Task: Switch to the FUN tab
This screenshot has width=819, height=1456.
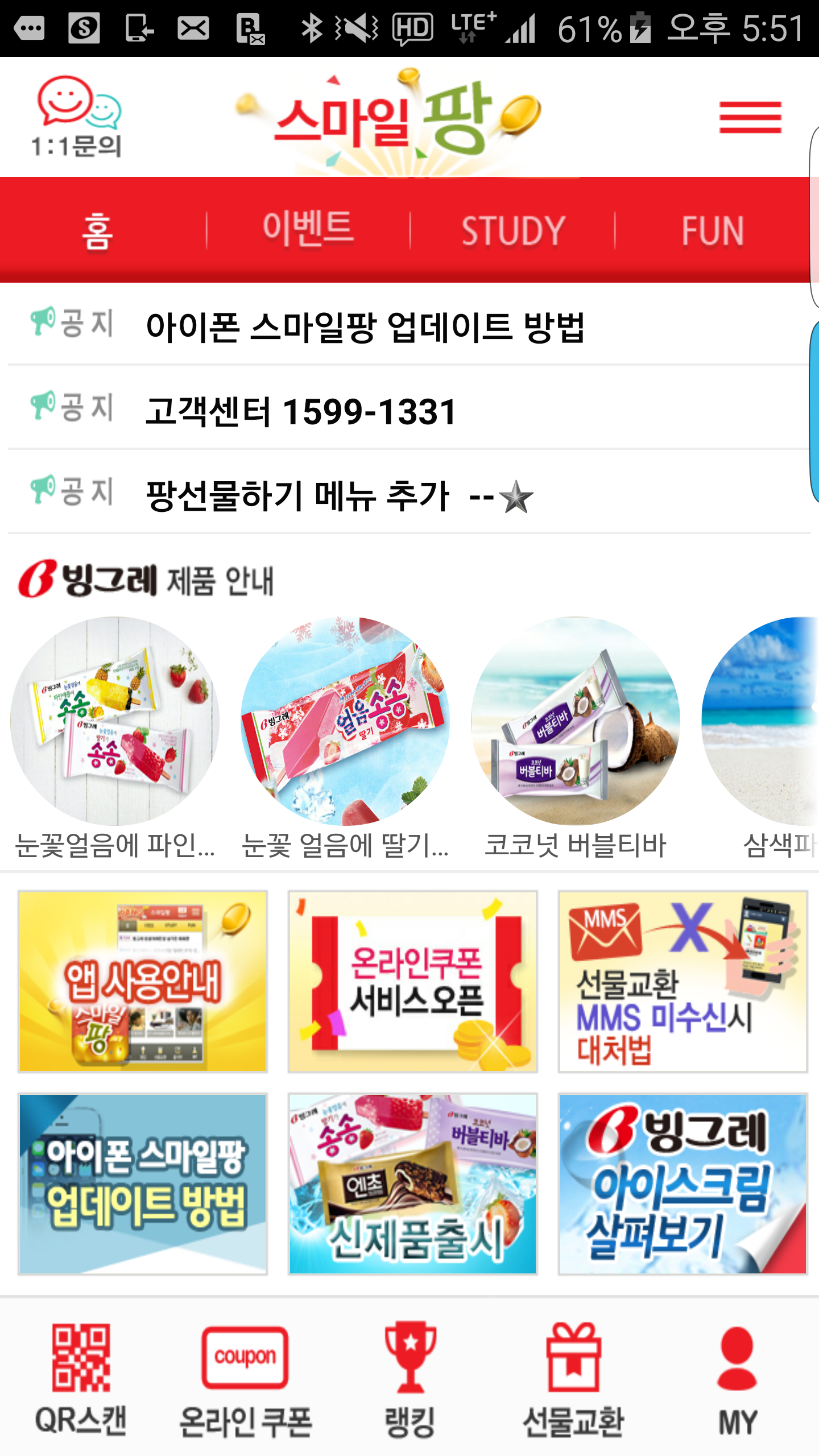Action: [x=714, y=227]
